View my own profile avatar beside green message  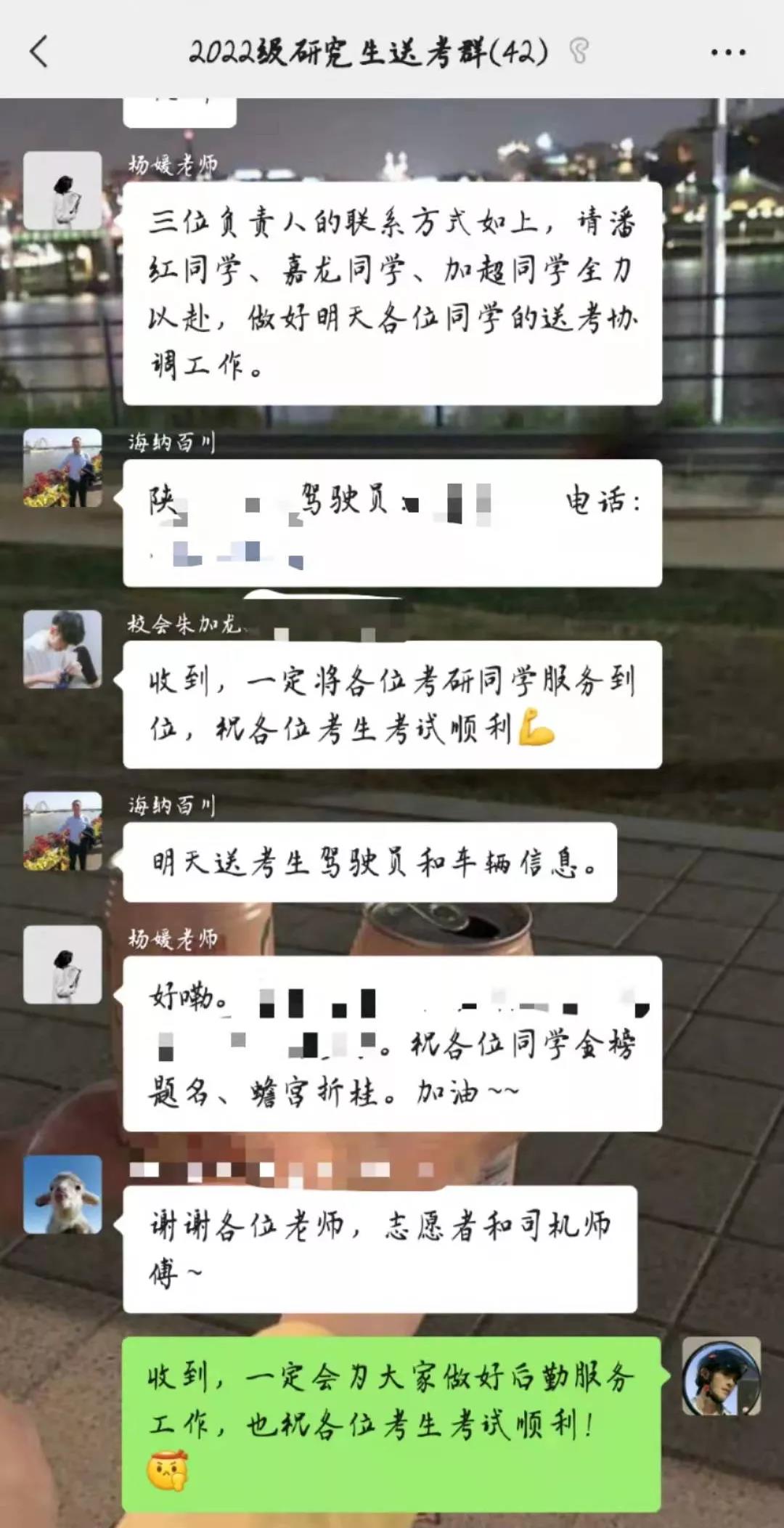point(721,1376)
